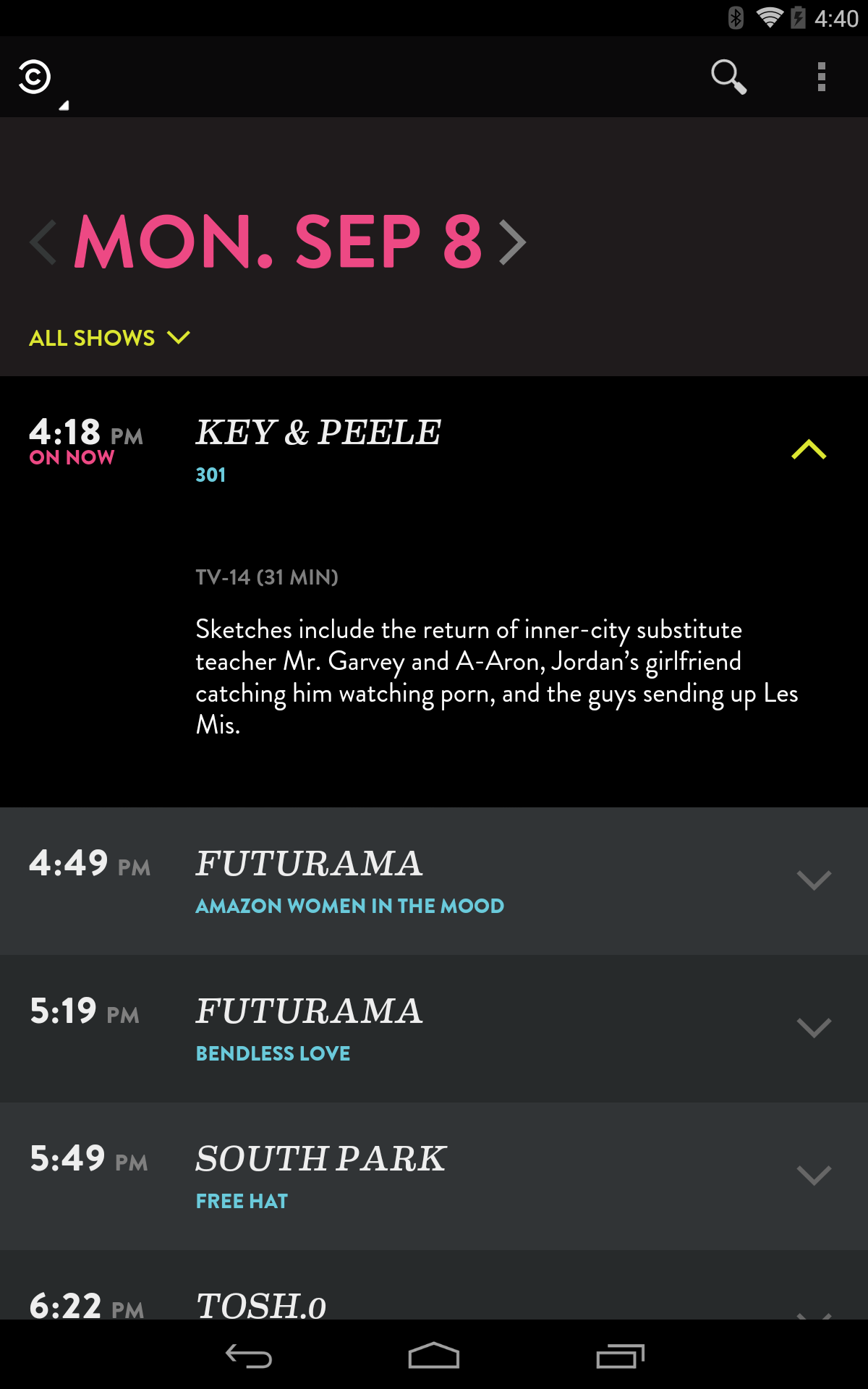Open the overflow options menu
This screenshot has height=1389, width=868.
pos(821,76)
